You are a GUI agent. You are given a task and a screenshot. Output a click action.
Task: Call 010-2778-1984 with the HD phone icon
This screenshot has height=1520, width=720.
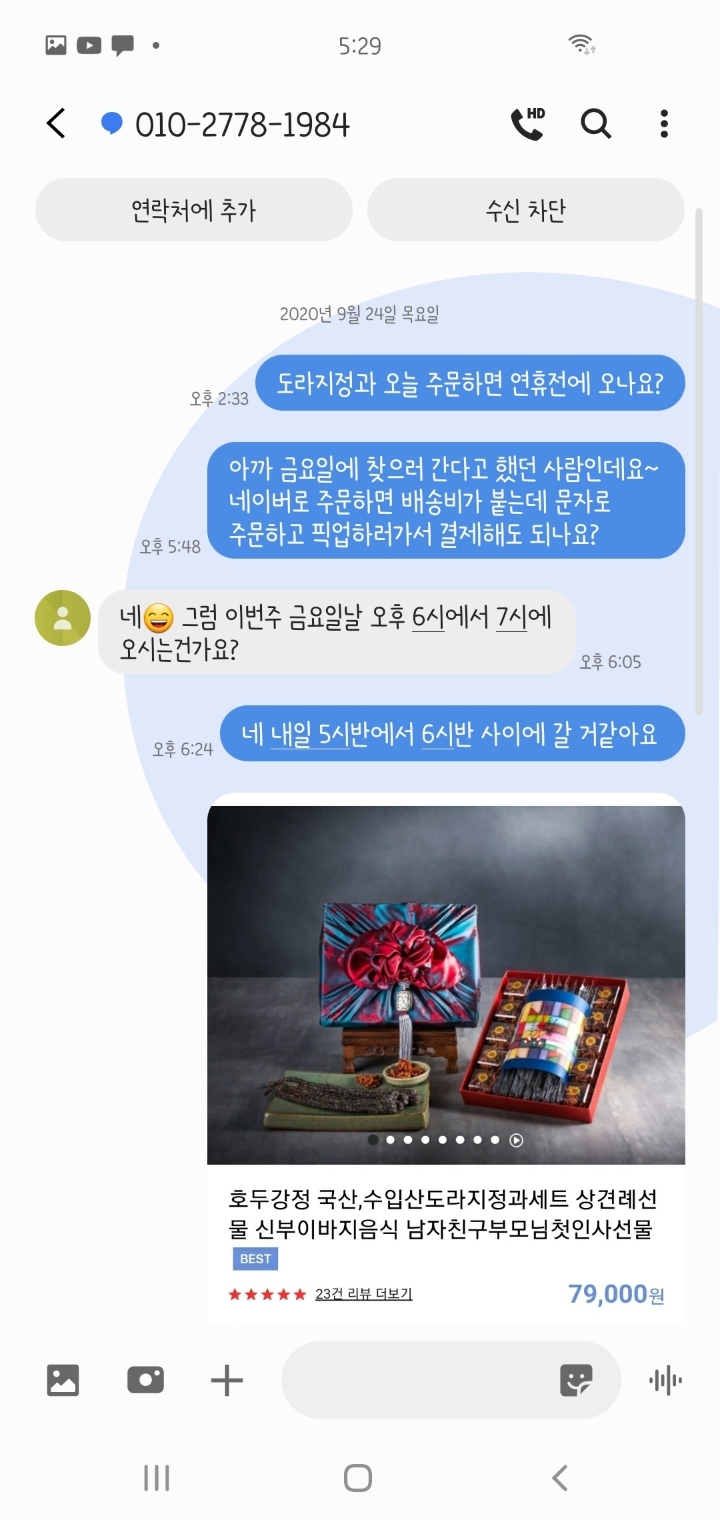click(527, 124)
